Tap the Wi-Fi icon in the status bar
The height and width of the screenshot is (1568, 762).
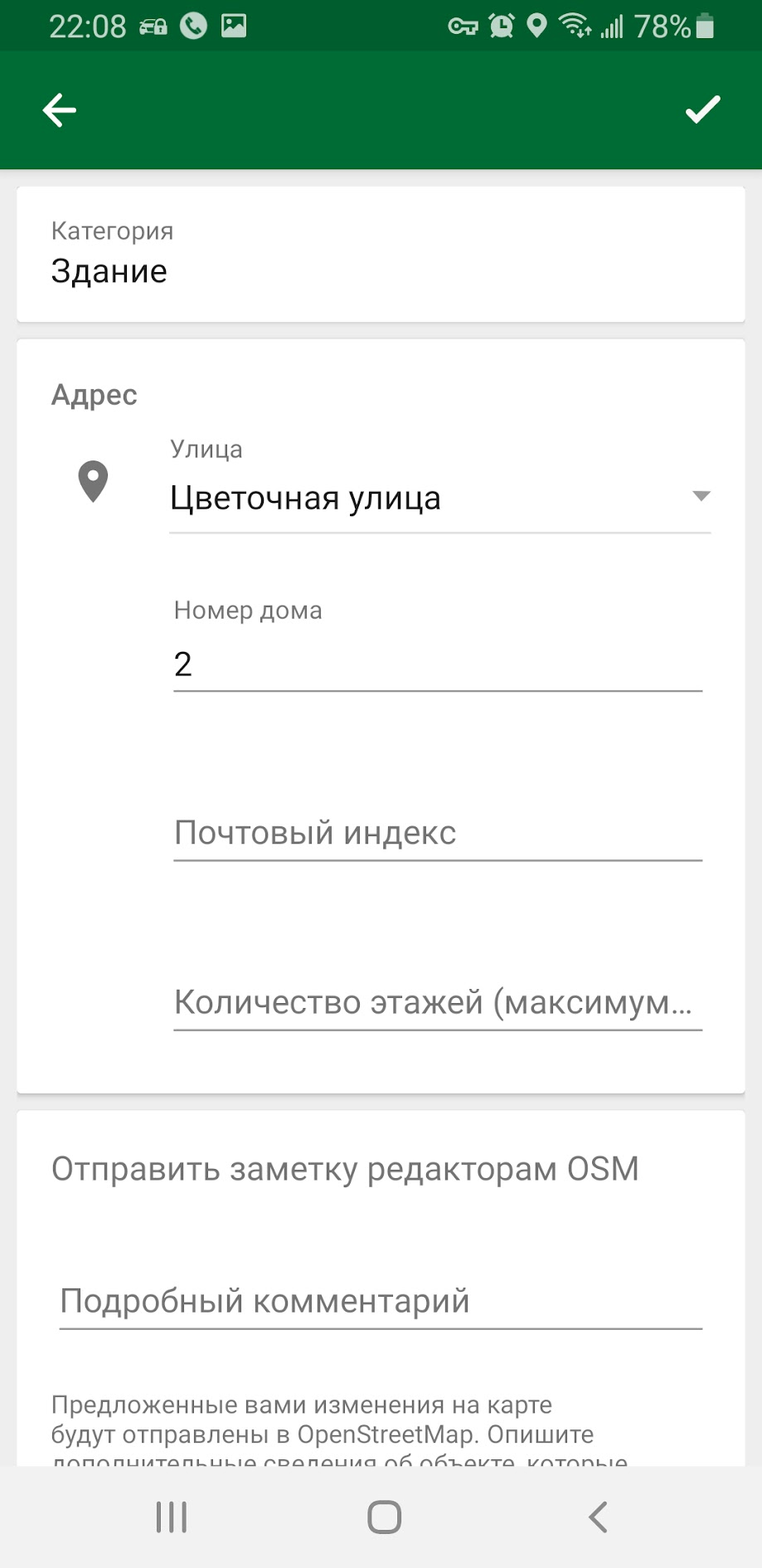575,26
